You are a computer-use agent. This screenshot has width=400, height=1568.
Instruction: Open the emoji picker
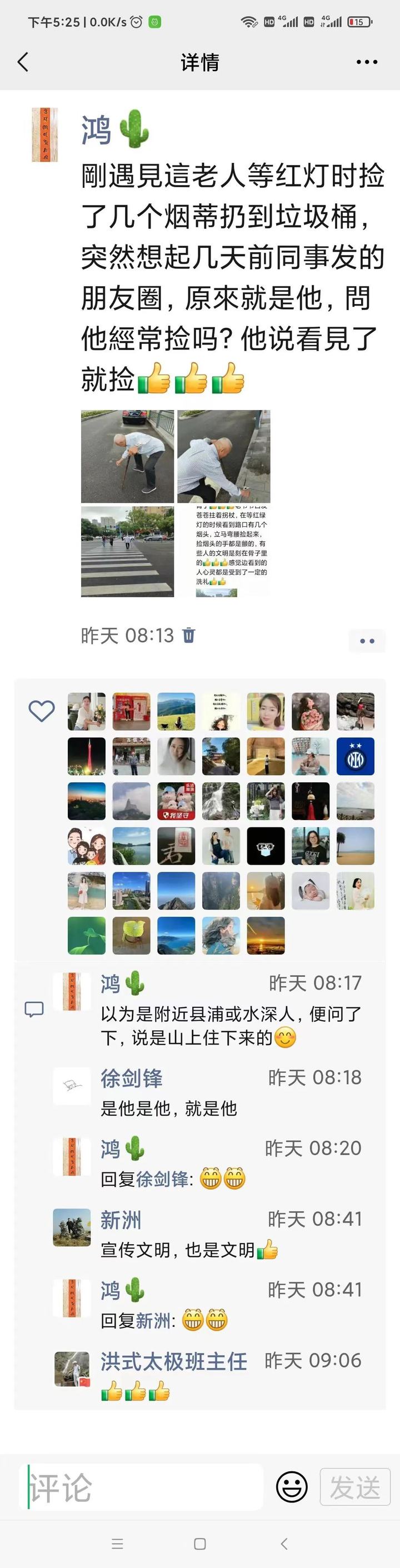pyautogui.click(x=292, y=1487)
